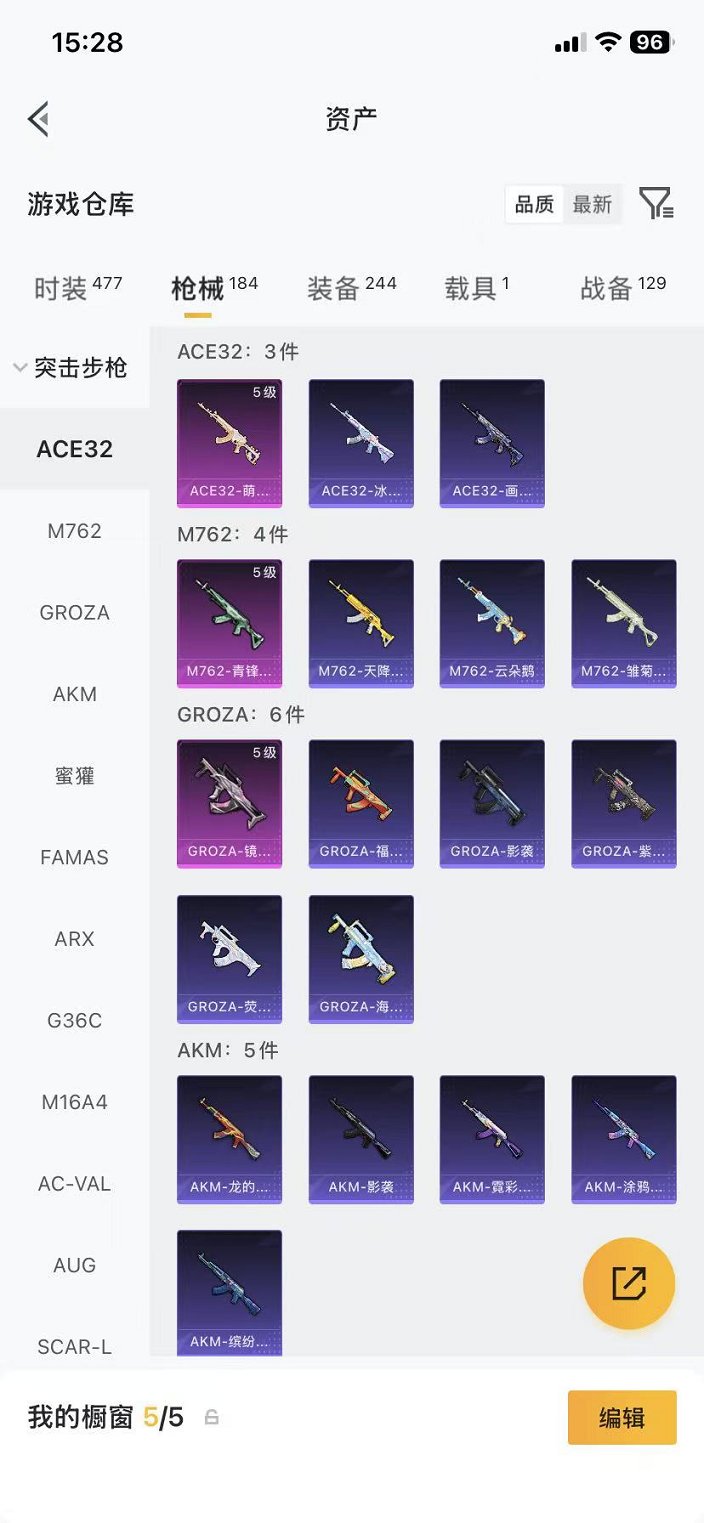Open the AKM-影袭 skin card
Screen dimensions: 704x1523
(x=361, y=1139)
